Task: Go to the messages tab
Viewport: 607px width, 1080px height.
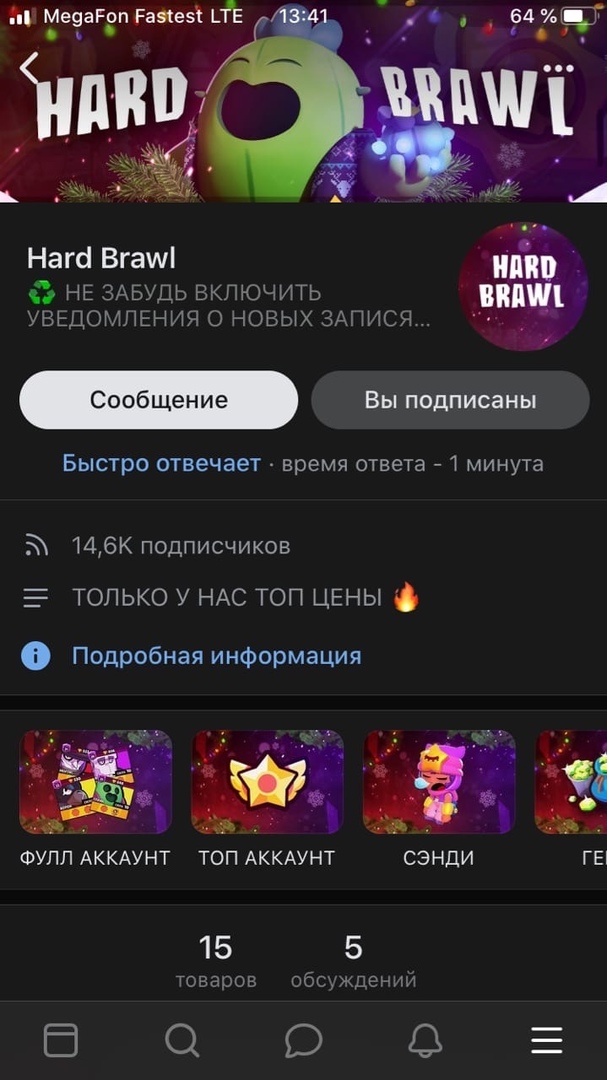Action: [x=303, y=1041]
